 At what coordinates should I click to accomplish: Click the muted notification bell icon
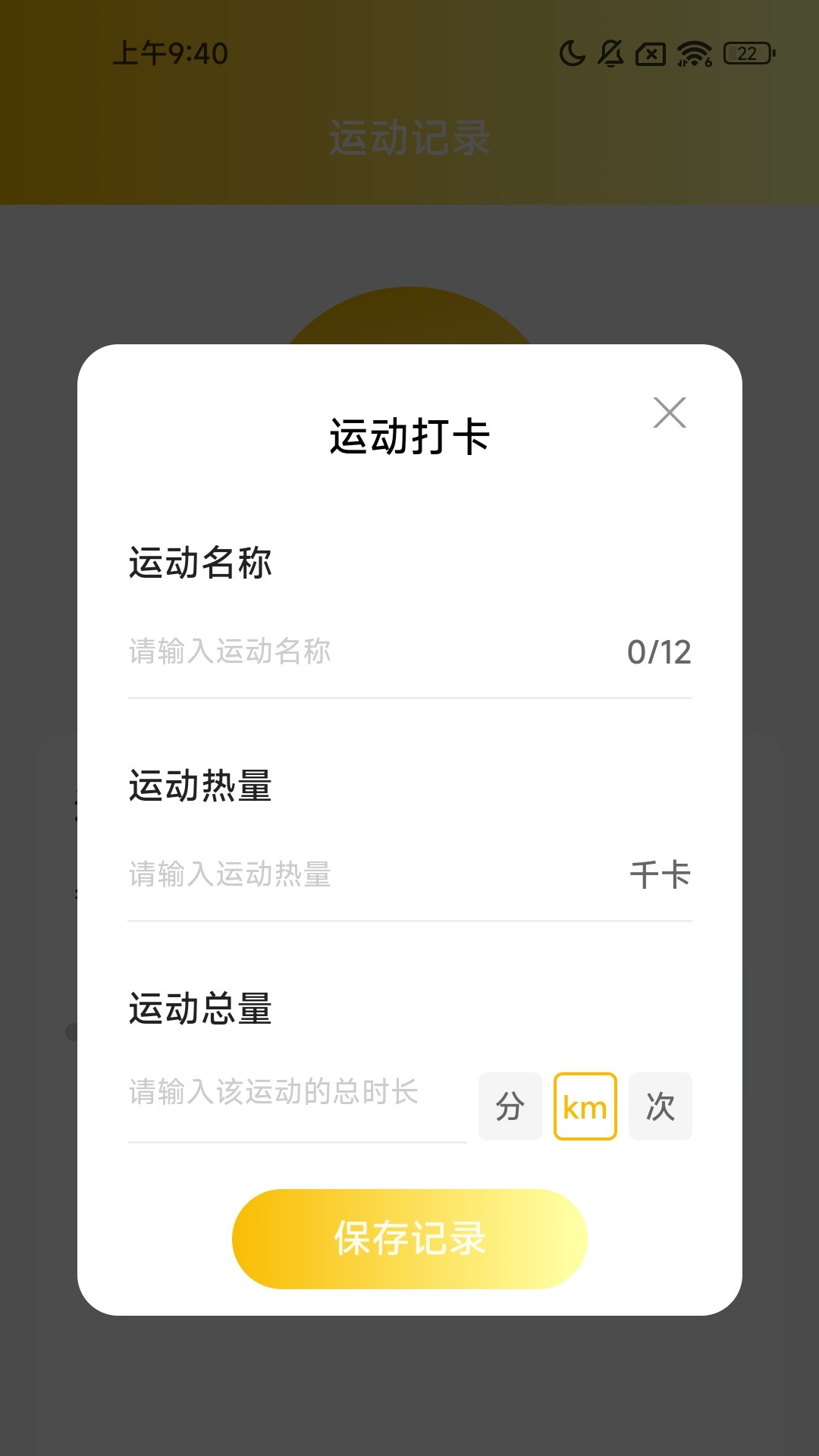pyautogui.click(x=611, y=54)
